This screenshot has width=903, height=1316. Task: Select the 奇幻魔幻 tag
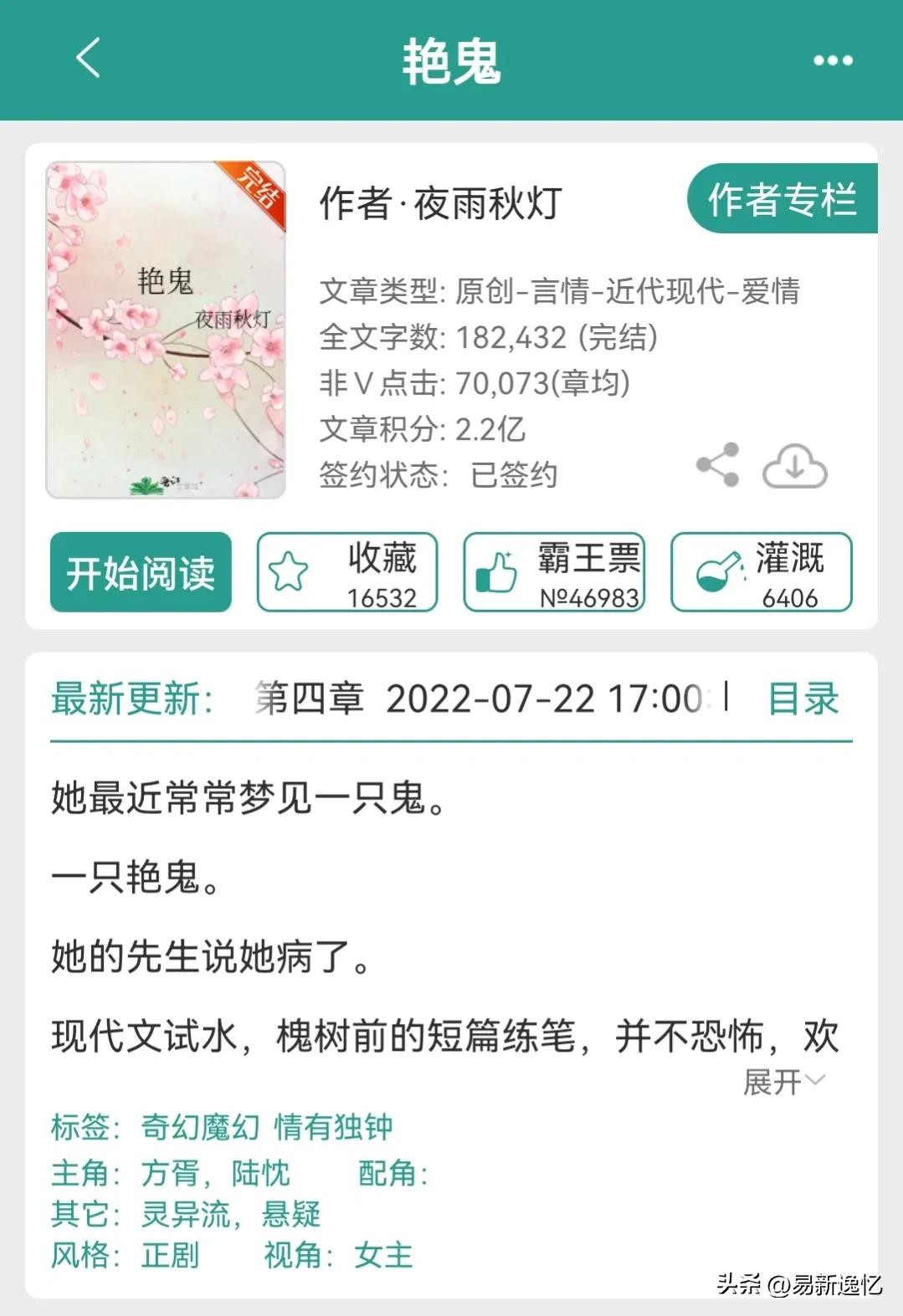pyautogui.click(x=199, y=1127)
